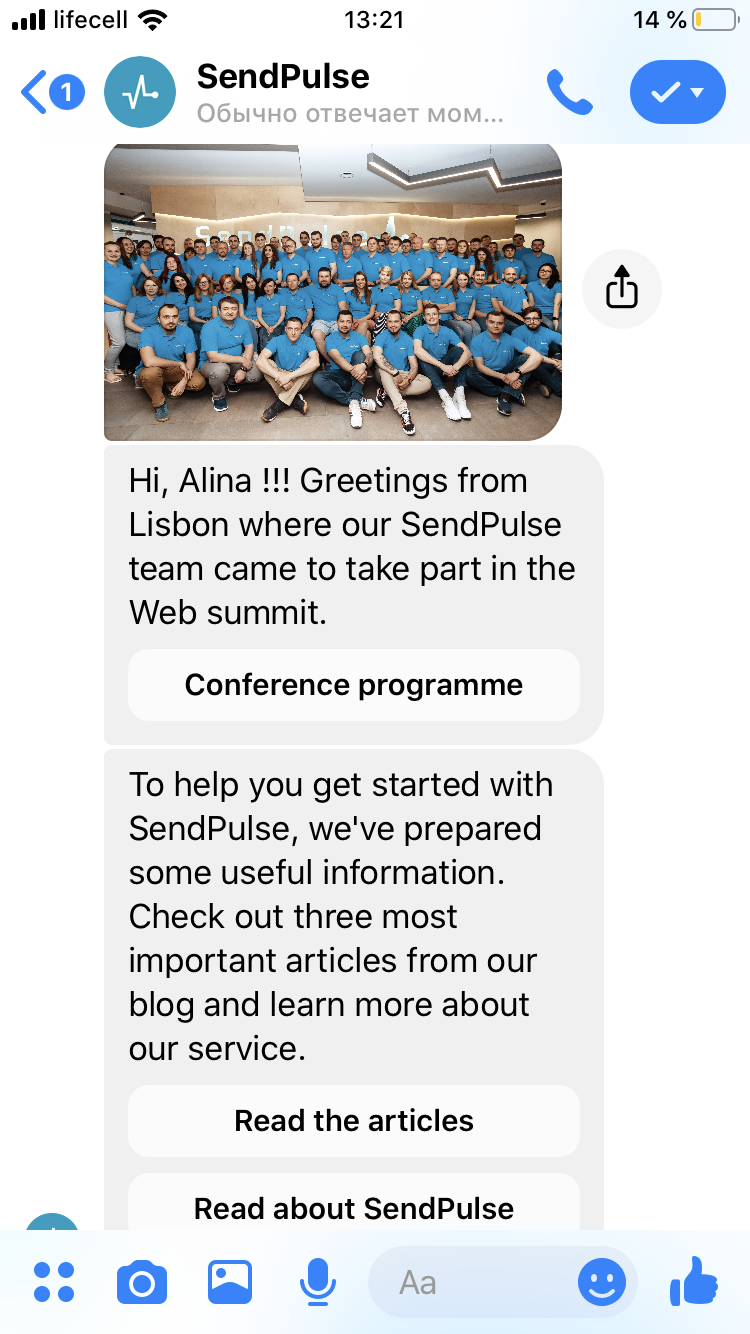The height and width of the screenshot is (1334, 750).
Task: Tap the Conference programme button
Action: pos(354,685)
